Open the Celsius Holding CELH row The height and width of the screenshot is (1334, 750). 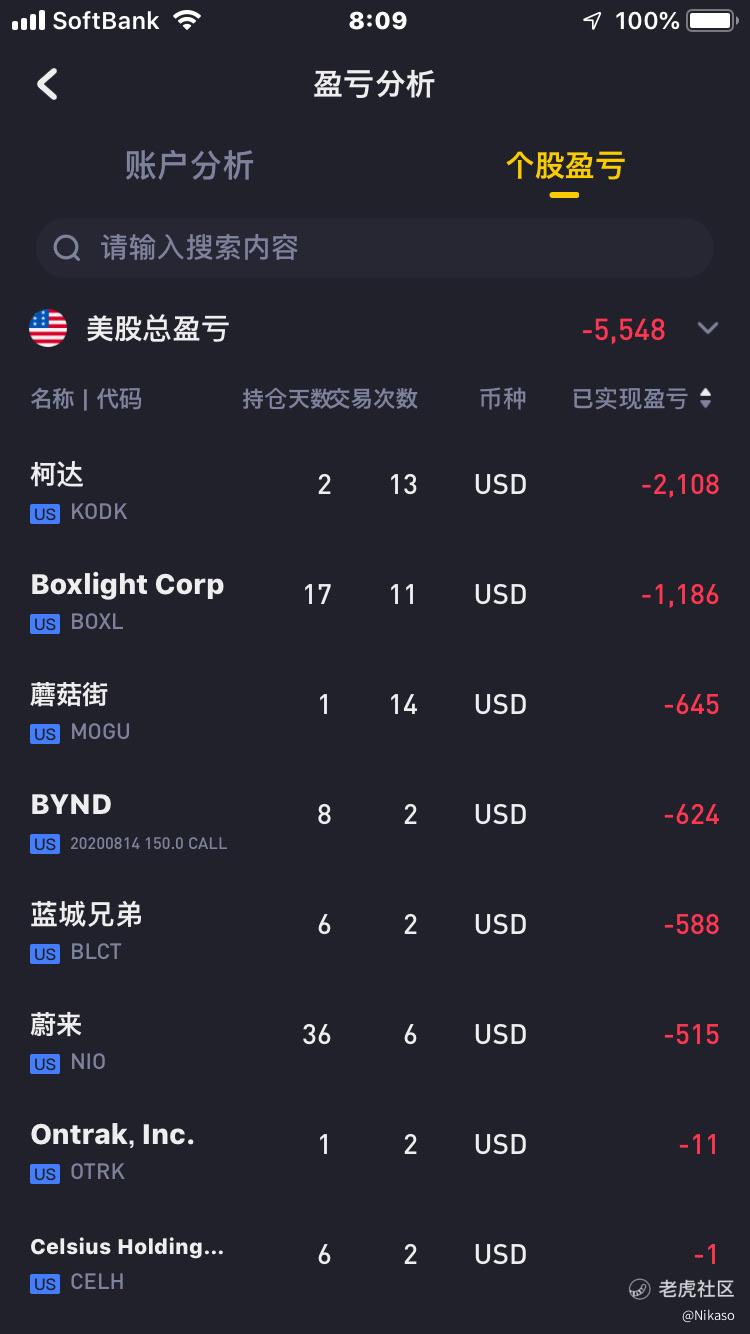pyautogui.click(x=375, y=1261)
